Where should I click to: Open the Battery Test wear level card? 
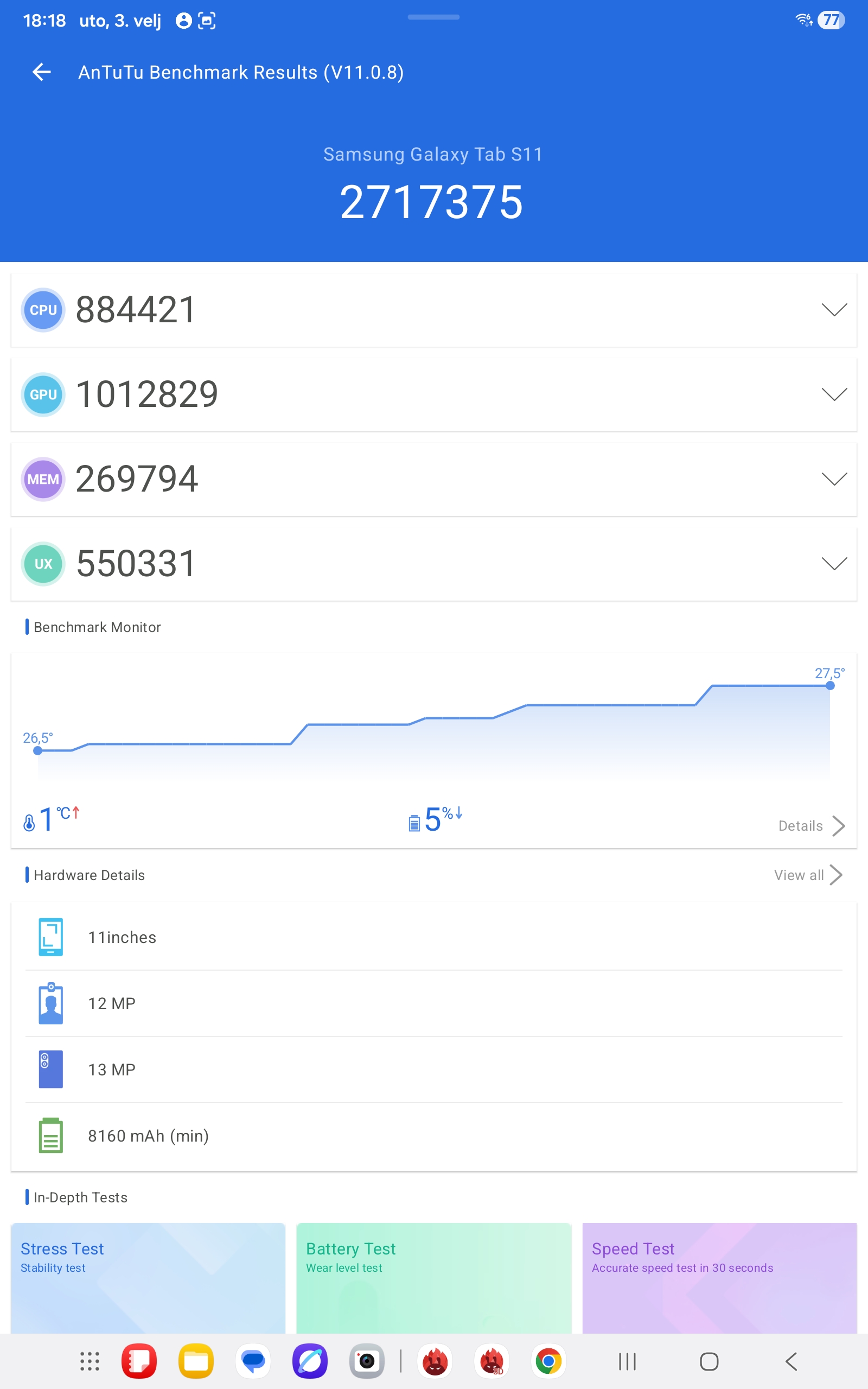pyautogui.click(x=433, y=1278)
